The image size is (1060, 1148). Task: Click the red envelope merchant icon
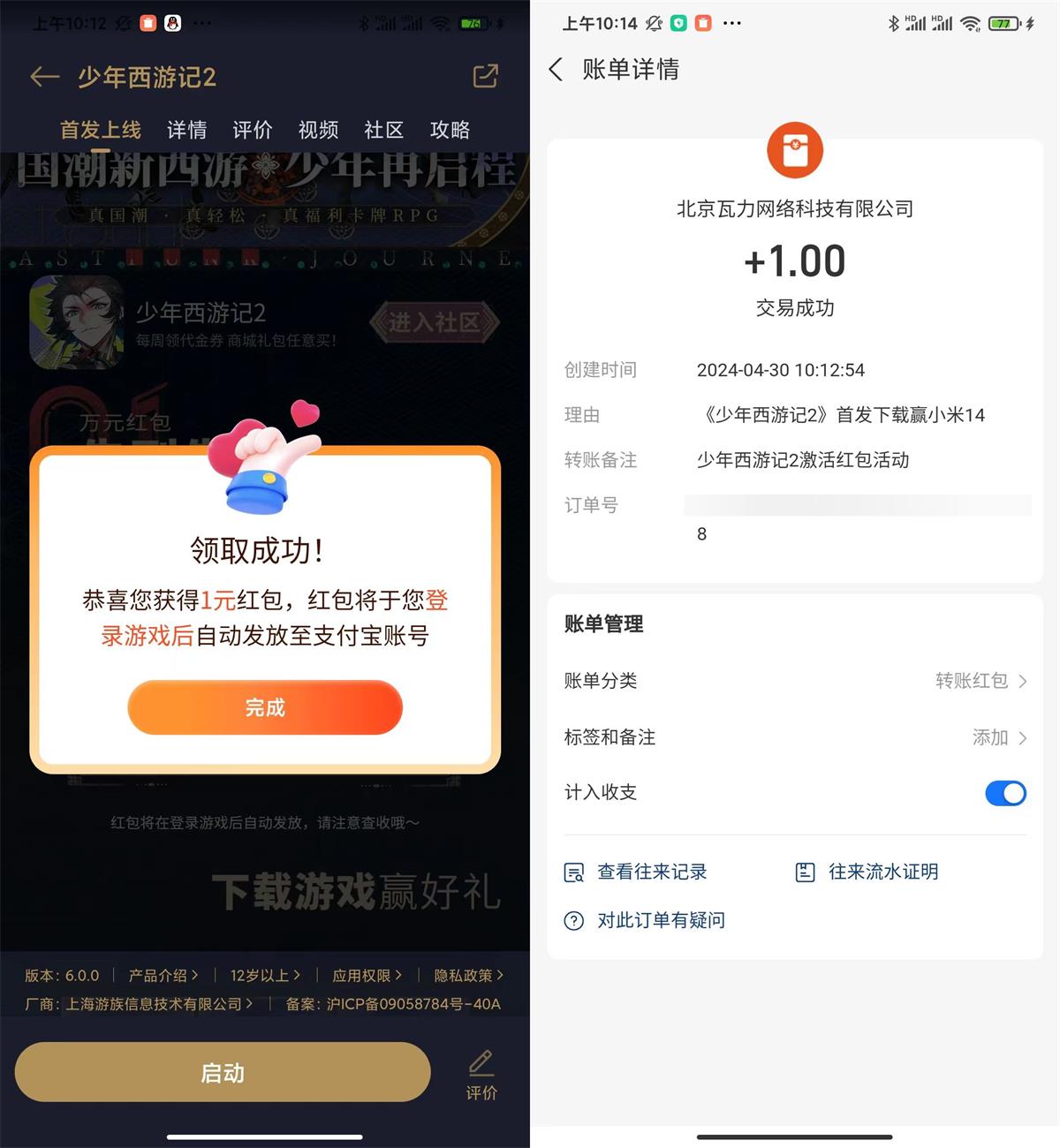794,150
